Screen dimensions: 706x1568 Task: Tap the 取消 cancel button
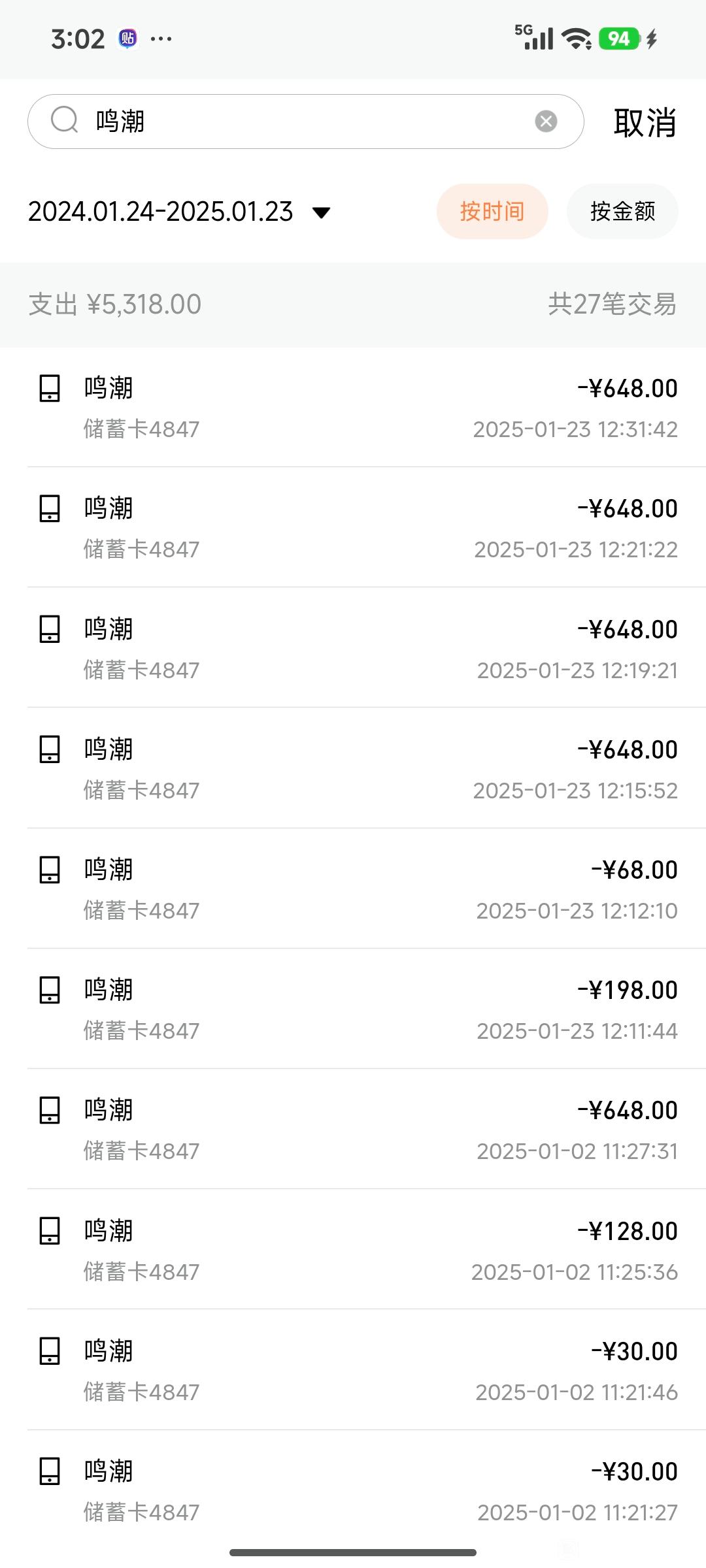644,123
